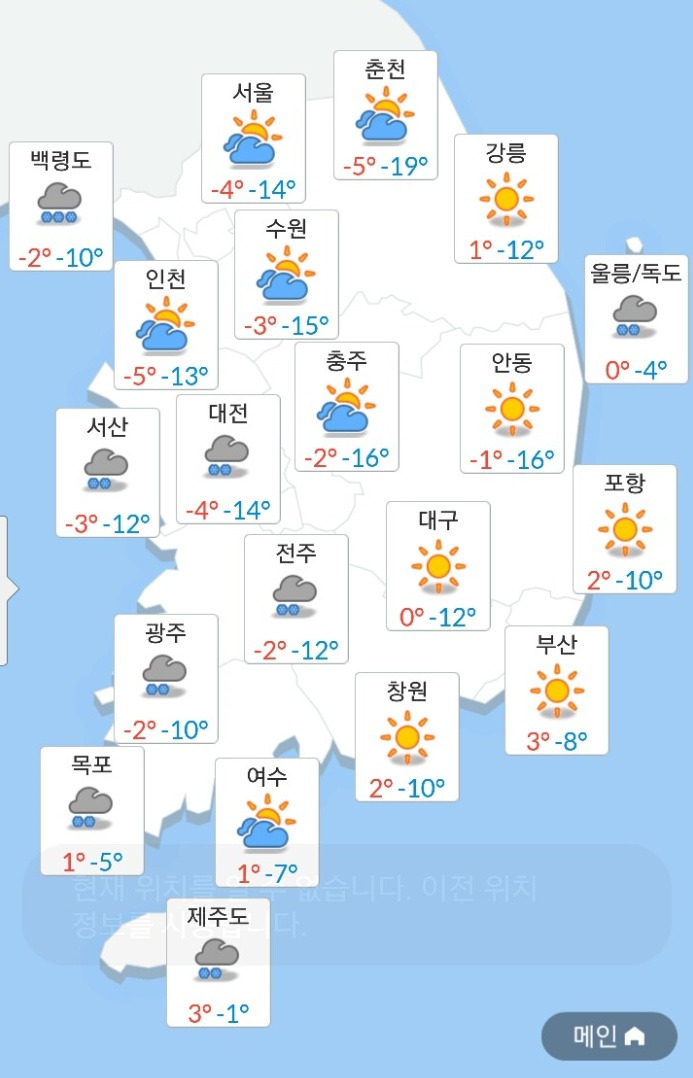View the 울릉/독도 weather card
The image size is (693, 1078).
(636, 319)
